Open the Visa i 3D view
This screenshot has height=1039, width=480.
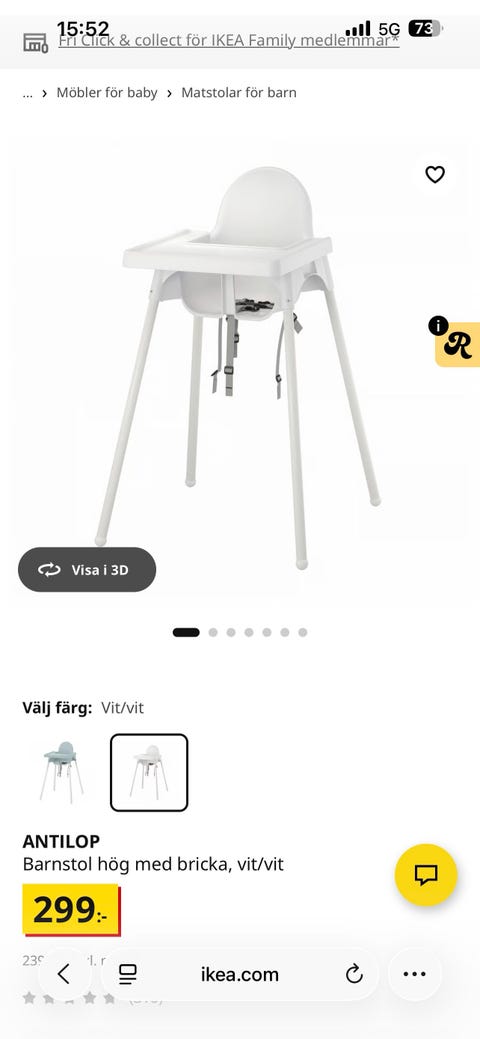[87, 569]
